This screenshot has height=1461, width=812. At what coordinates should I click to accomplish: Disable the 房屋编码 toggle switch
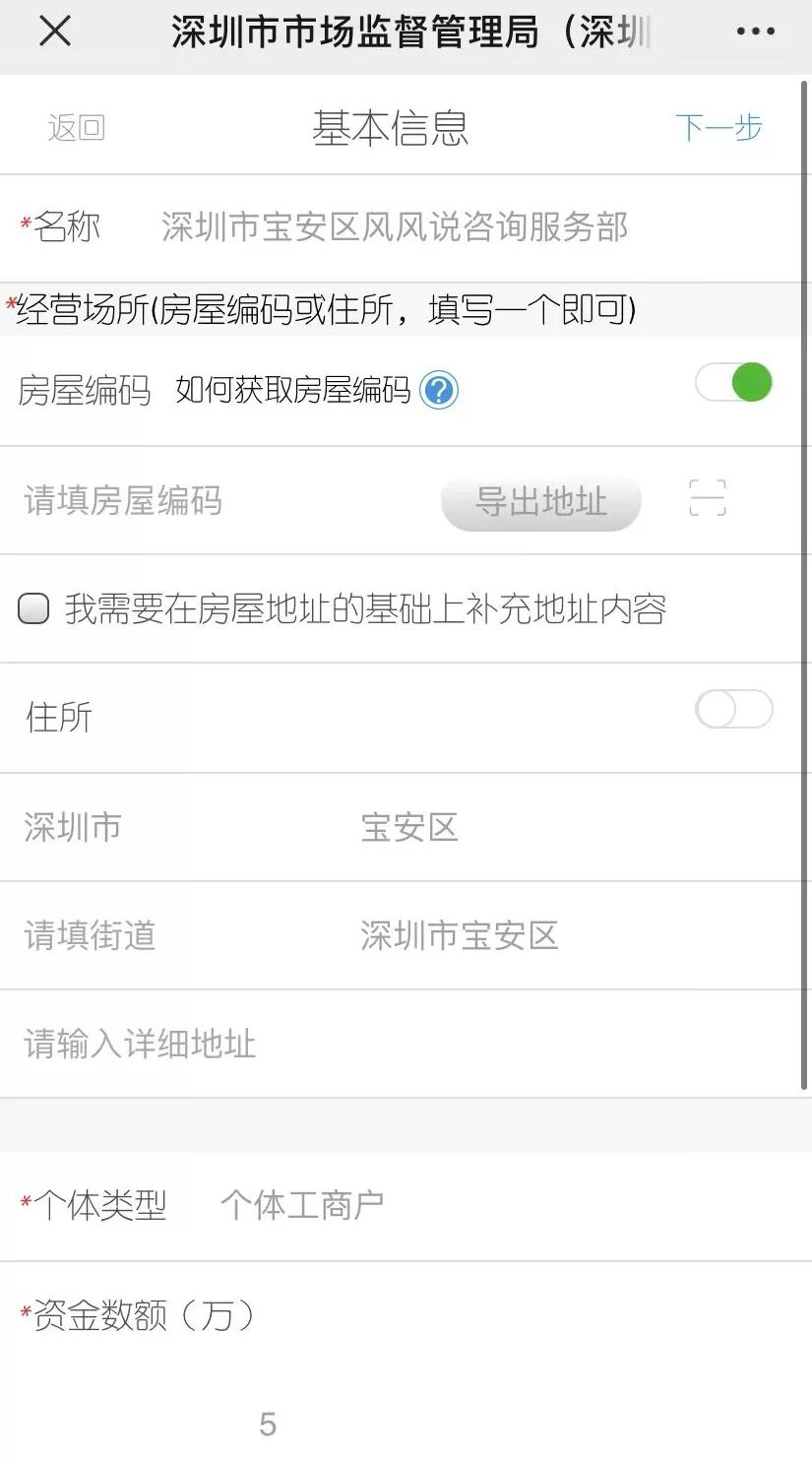732,384
